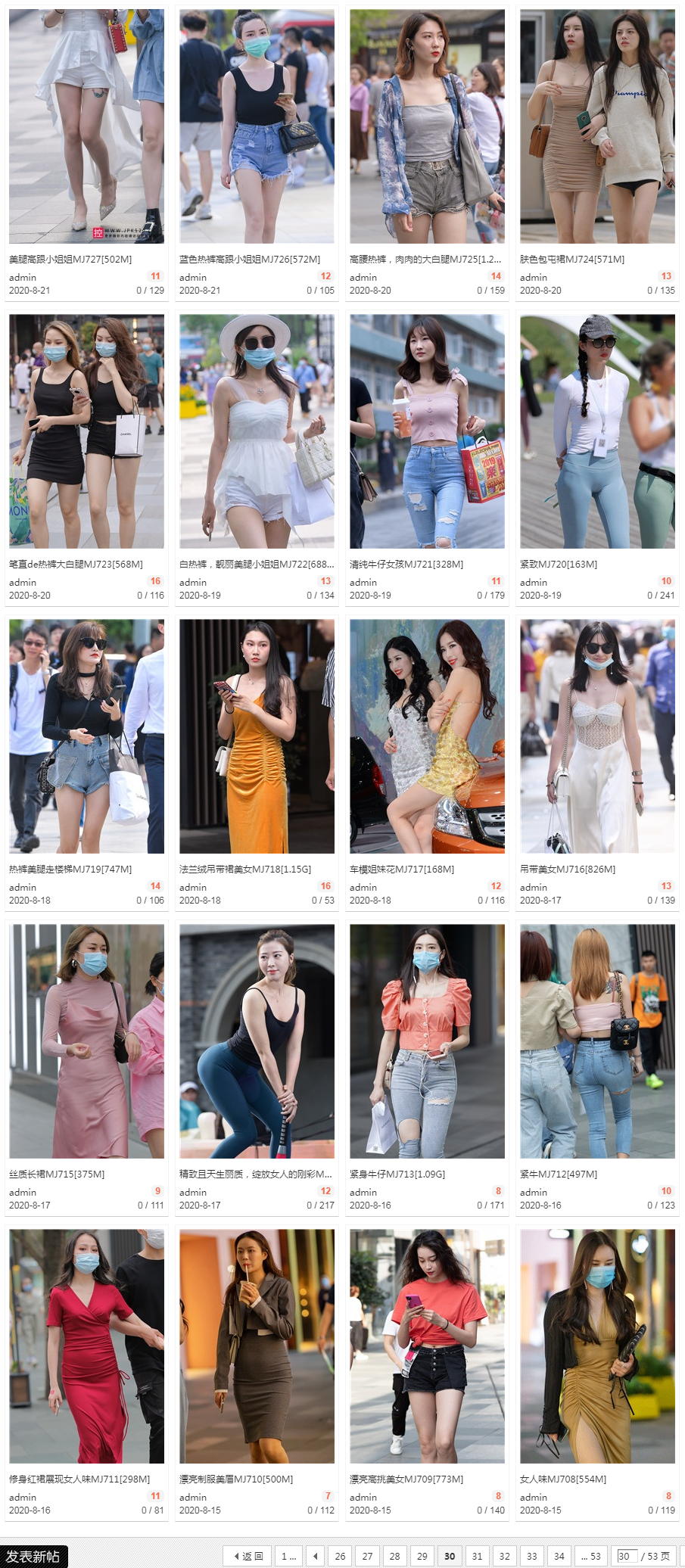Viewport: 685px width, 1568px height.
Task: Jump to page 26
Action: pos(340,1556)
